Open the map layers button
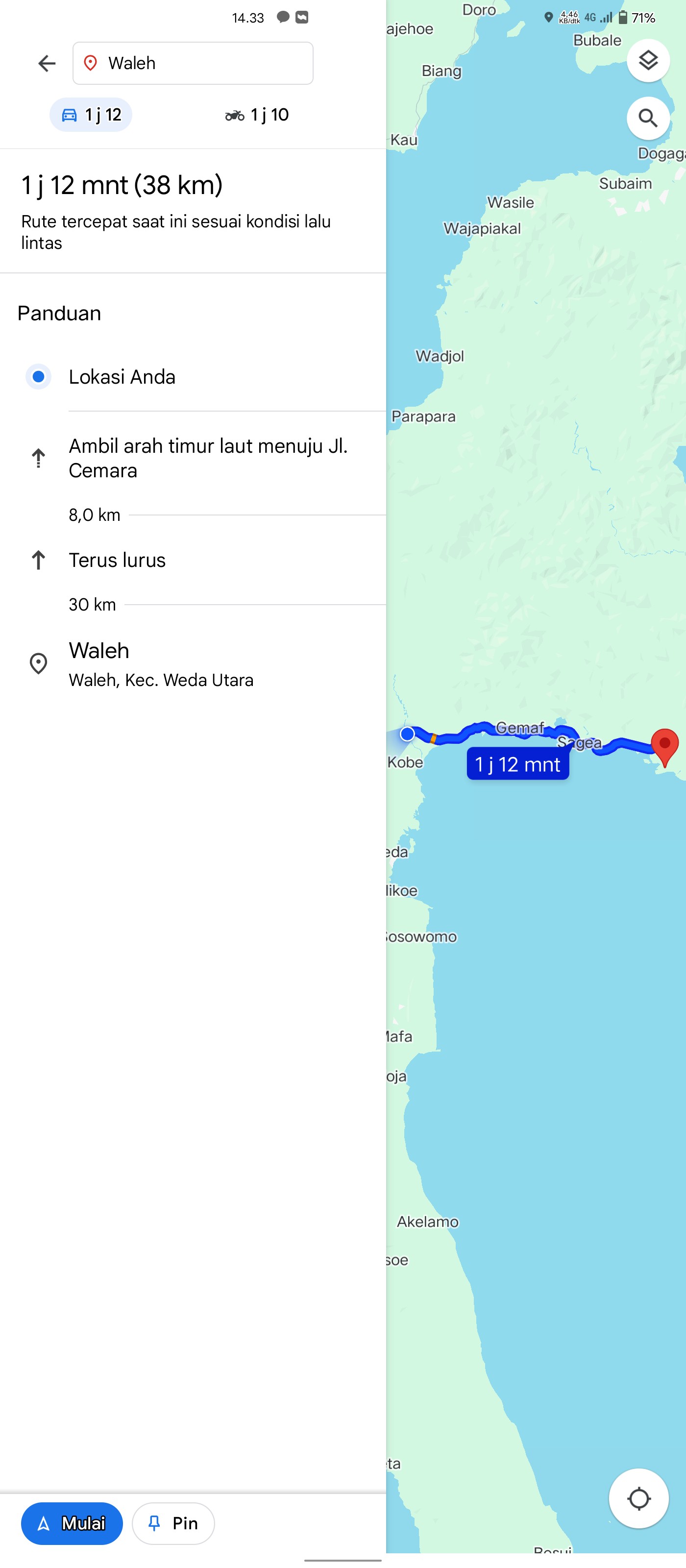 (648, 60)
